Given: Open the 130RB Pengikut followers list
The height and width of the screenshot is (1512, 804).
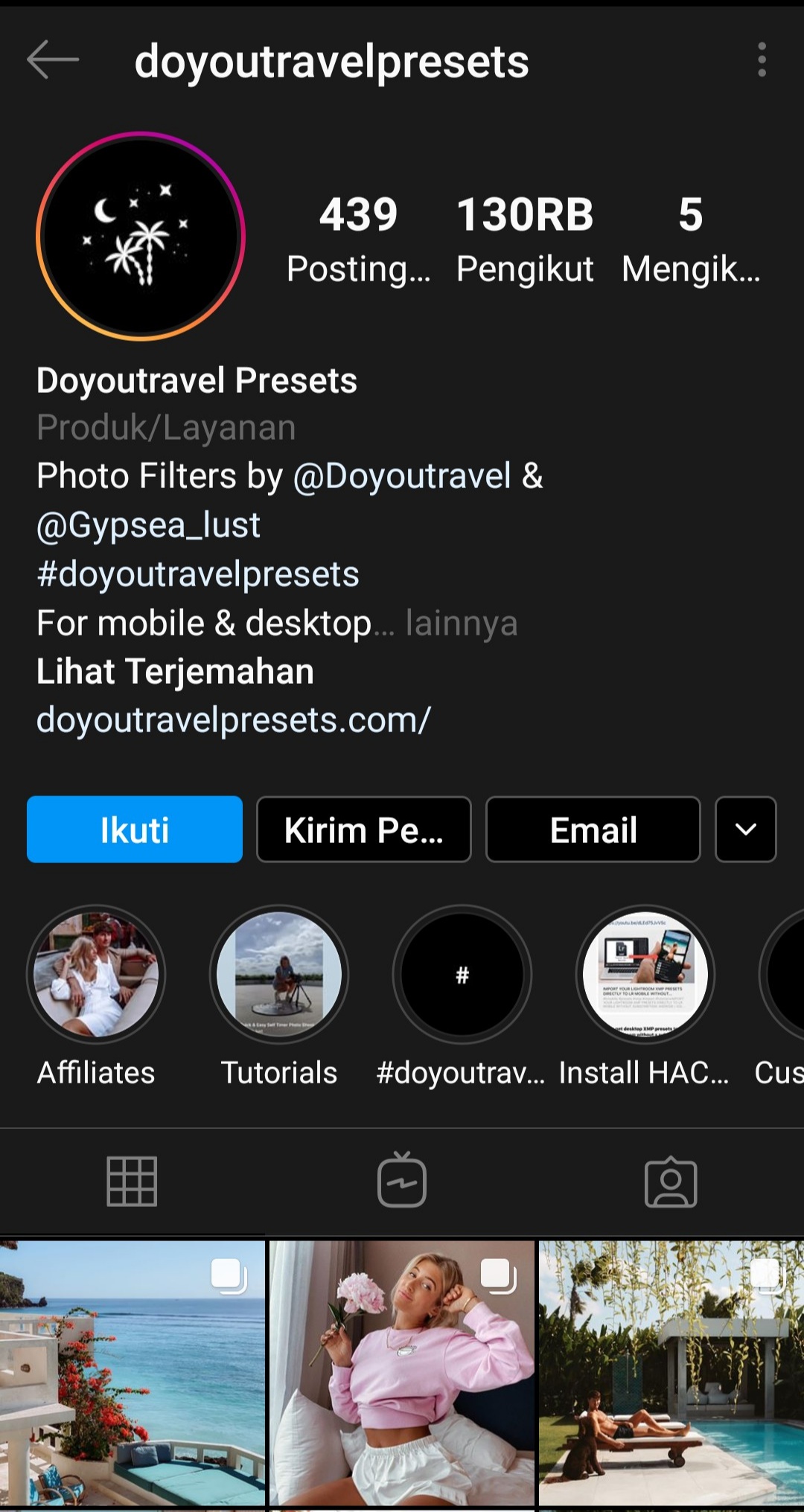Looking at the screenshot, I should (x=525, y=240).
